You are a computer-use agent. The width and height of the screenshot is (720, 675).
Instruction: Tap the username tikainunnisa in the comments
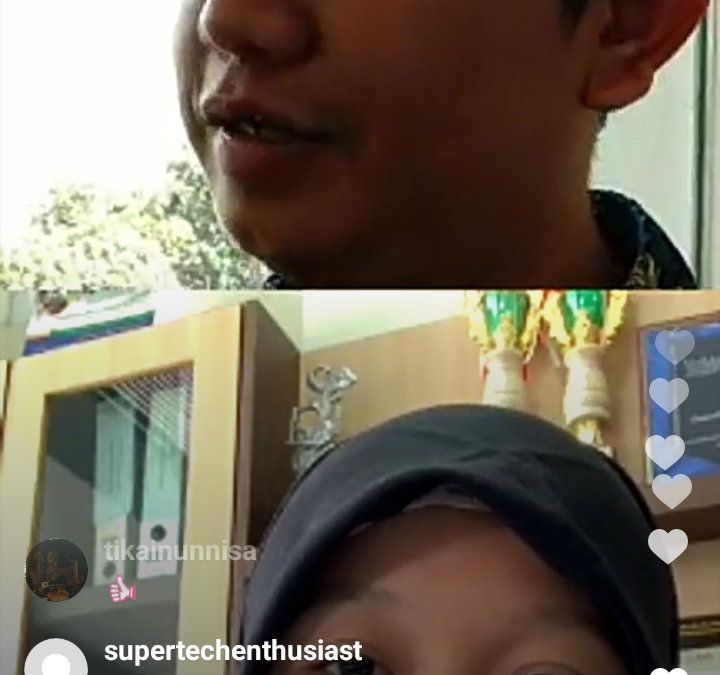point(180,552)
